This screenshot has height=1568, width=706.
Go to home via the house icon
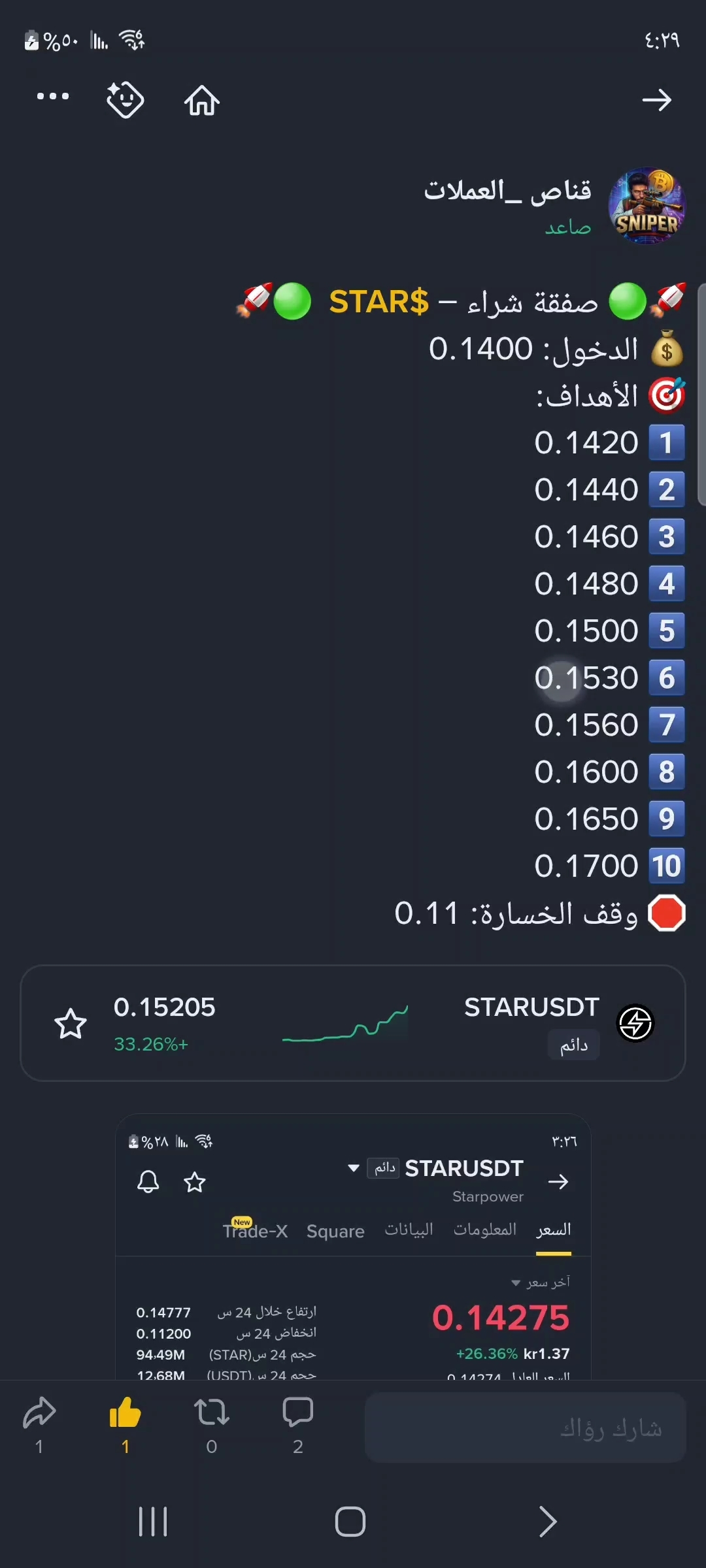pyautogui.click(x=202, y=101)
